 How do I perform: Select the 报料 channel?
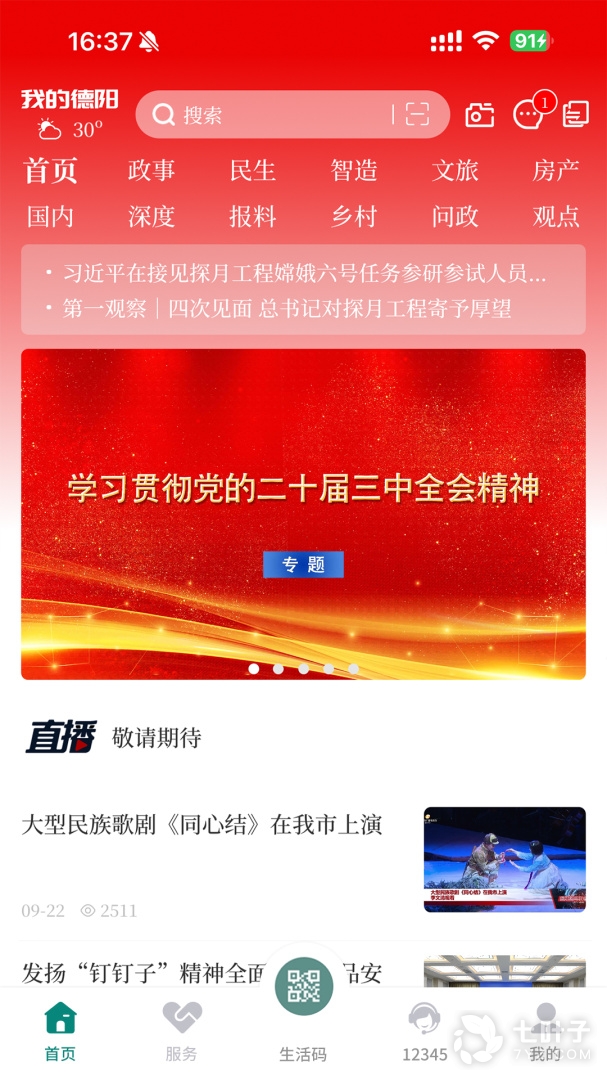tap(253, 216)
